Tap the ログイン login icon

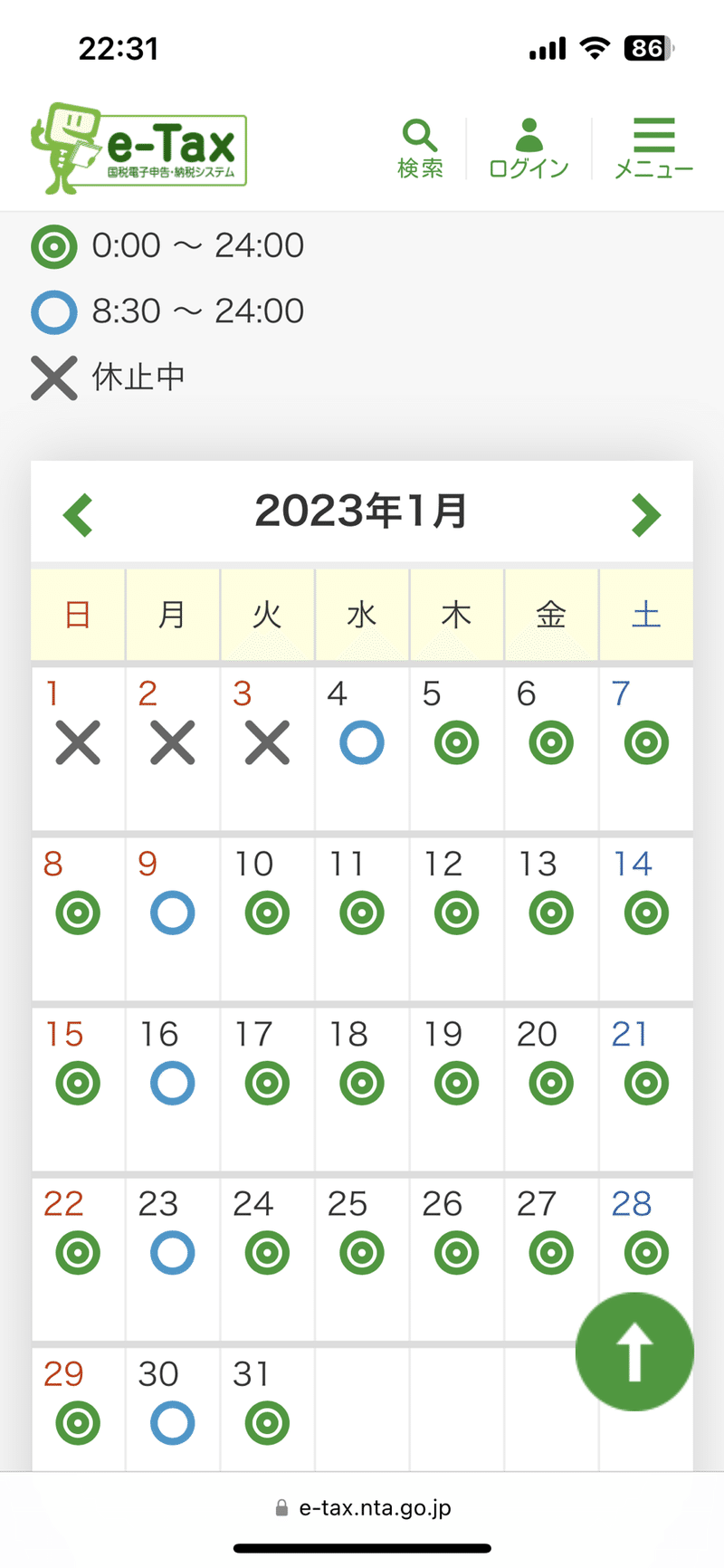coord(529,148)
